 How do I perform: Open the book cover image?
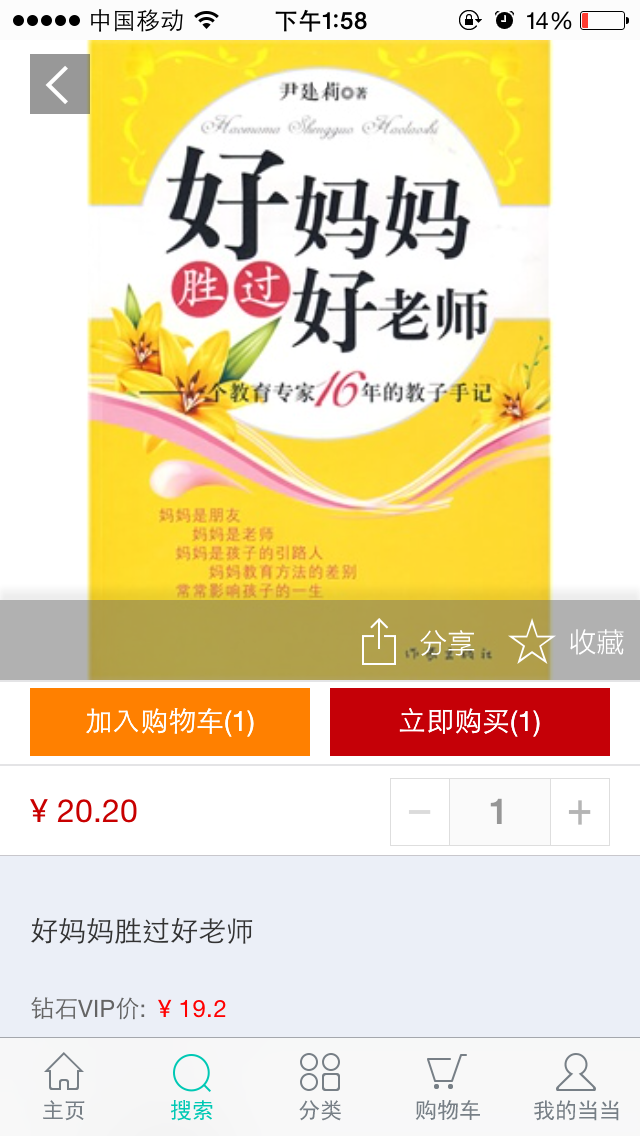320,330
